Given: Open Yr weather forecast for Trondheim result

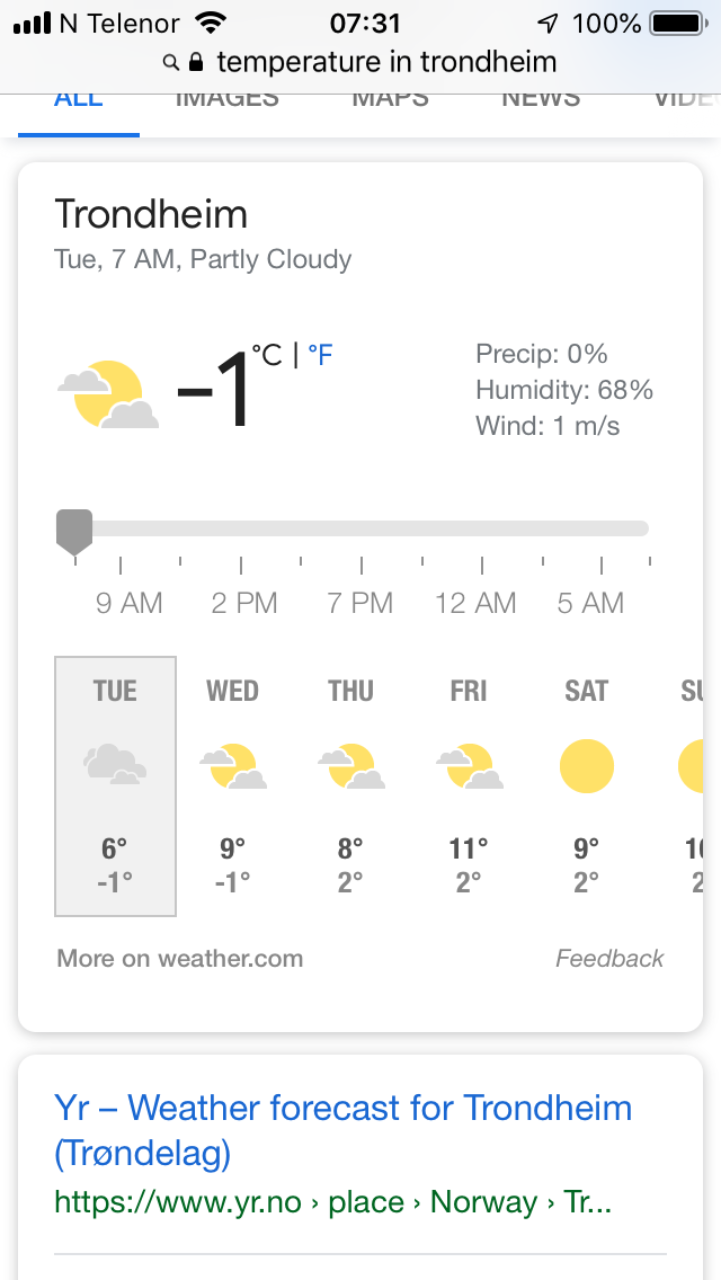Looking at the screenshot, I should pos(343,1131).
